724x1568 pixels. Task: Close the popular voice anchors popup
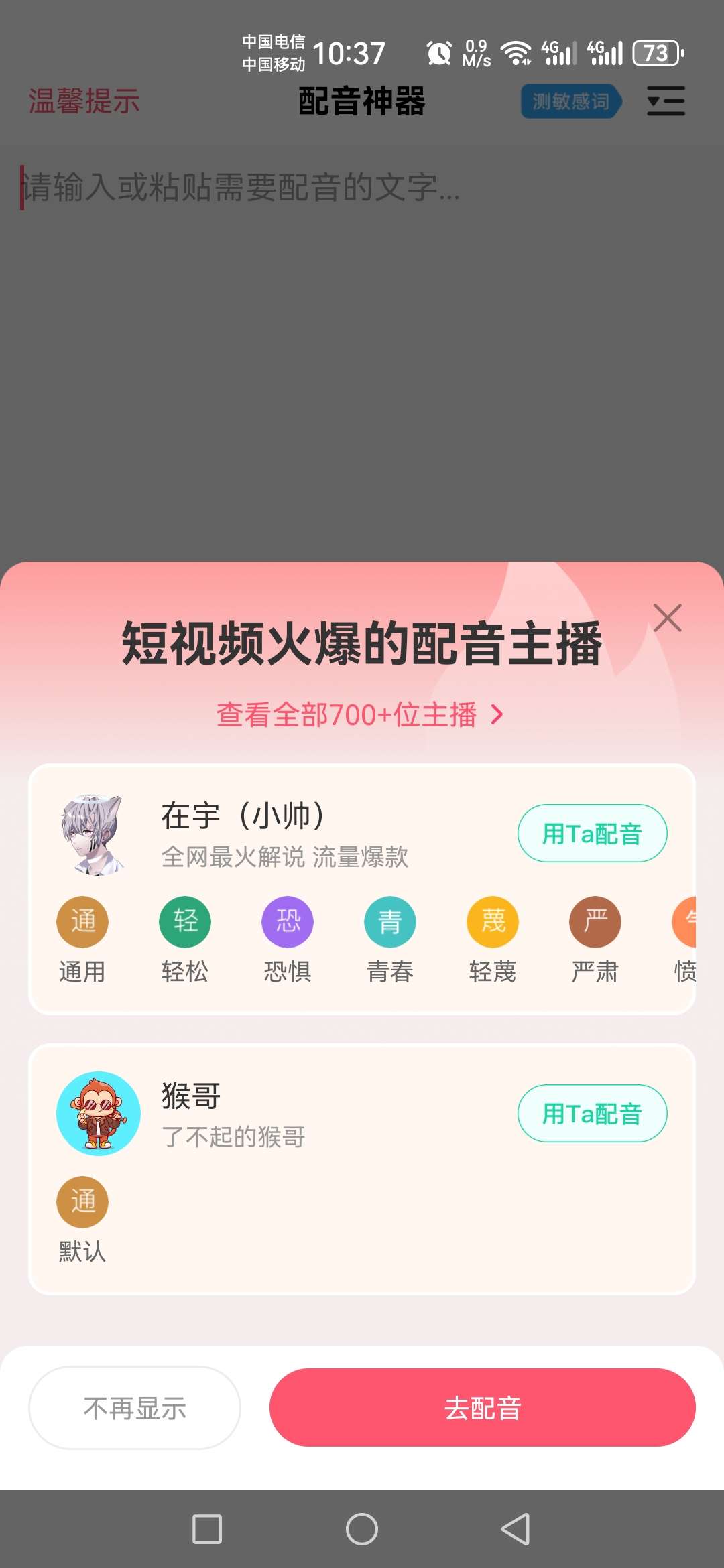[667, 618]
